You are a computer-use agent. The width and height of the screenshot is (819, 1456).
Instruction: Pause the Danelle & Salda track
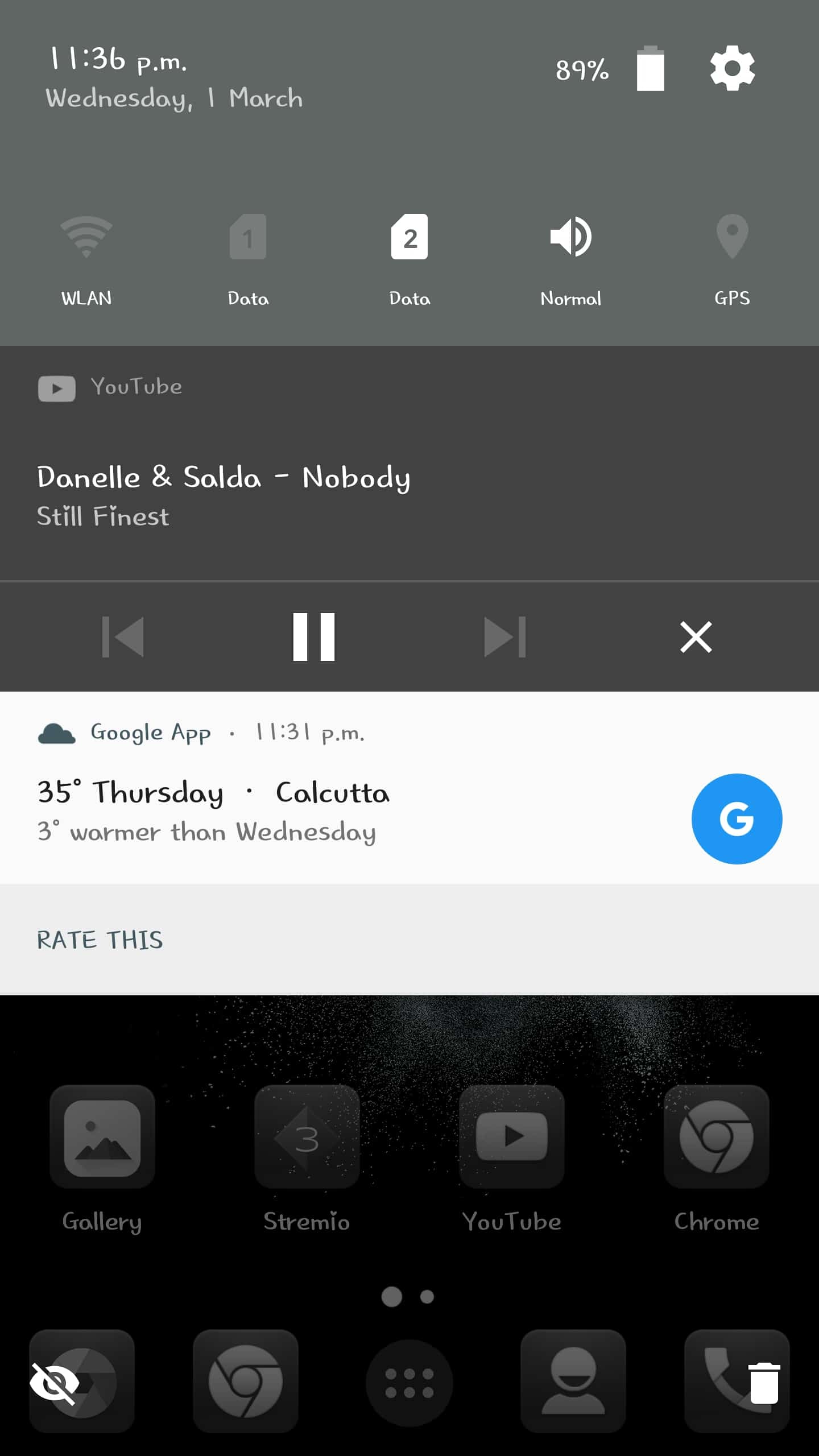(315, 637)
